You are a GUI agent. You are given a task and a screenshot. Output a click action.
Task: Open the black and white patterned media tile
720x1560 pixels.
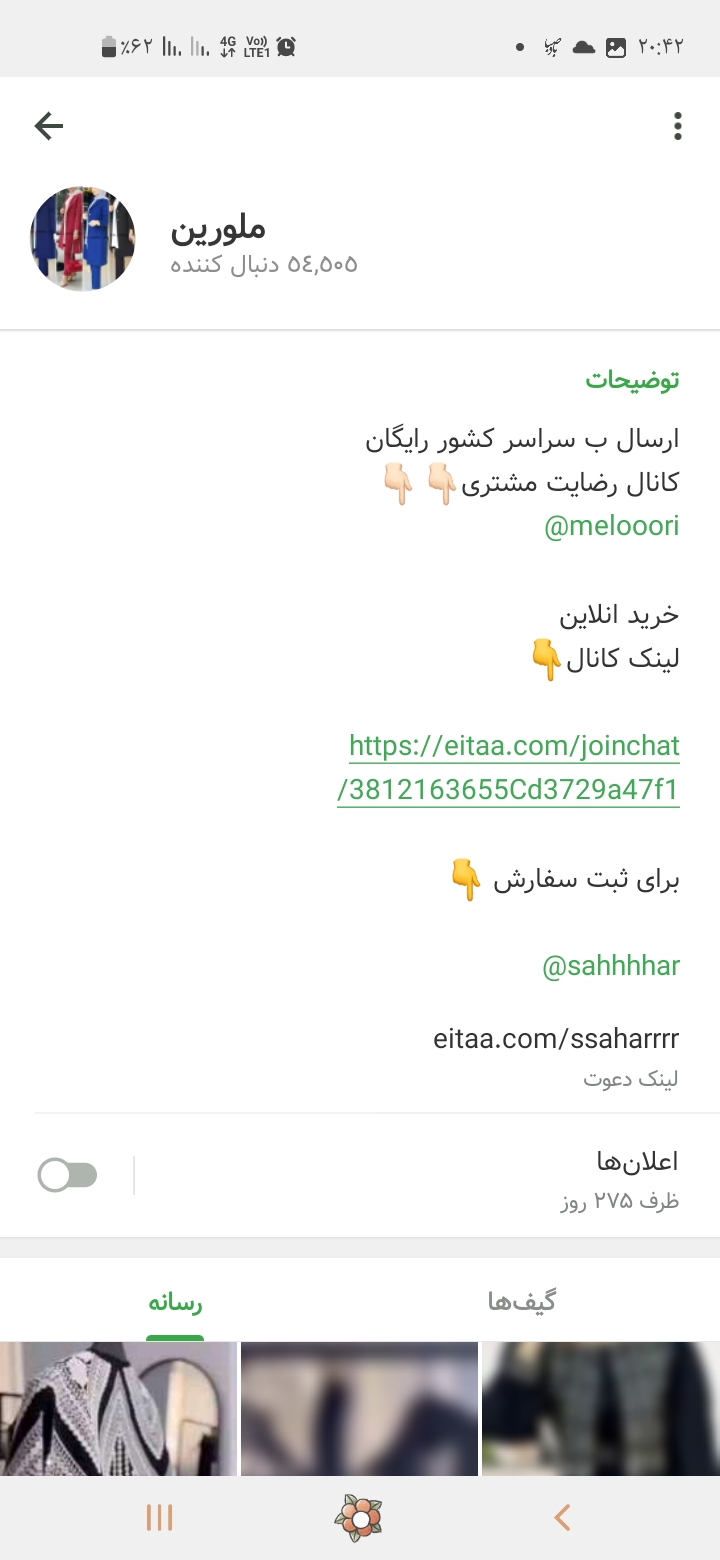tap(118, 1409)
